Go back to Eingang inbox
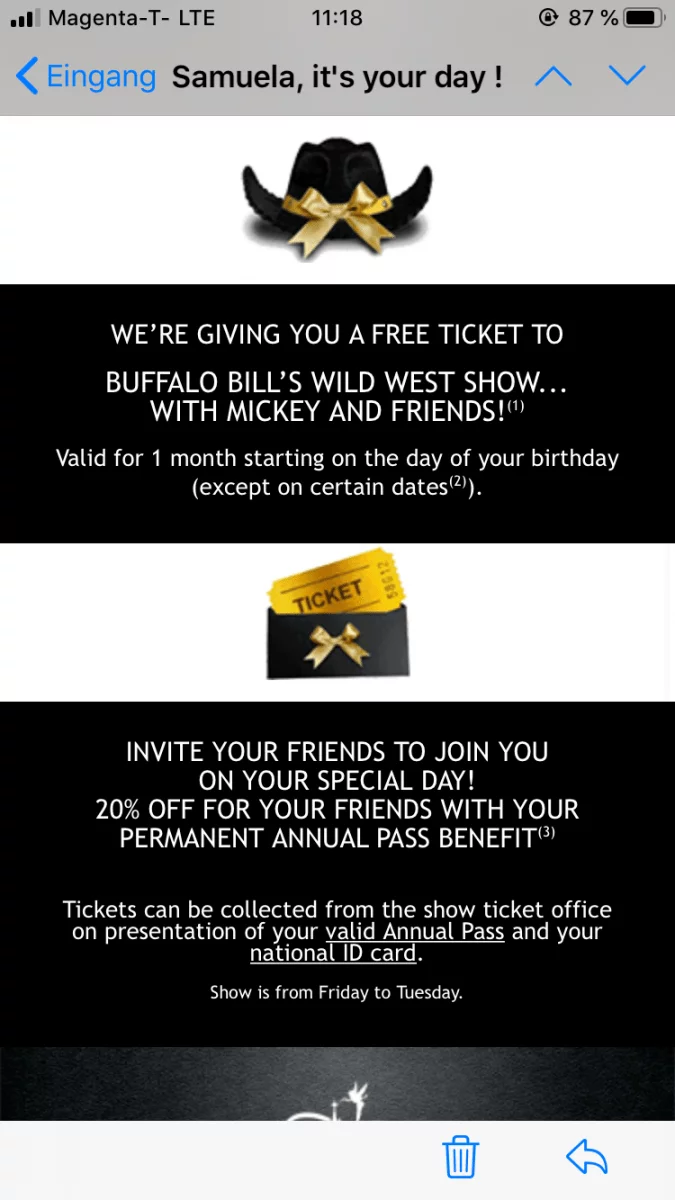This screenshot has width=675, height=1200. 86,76
